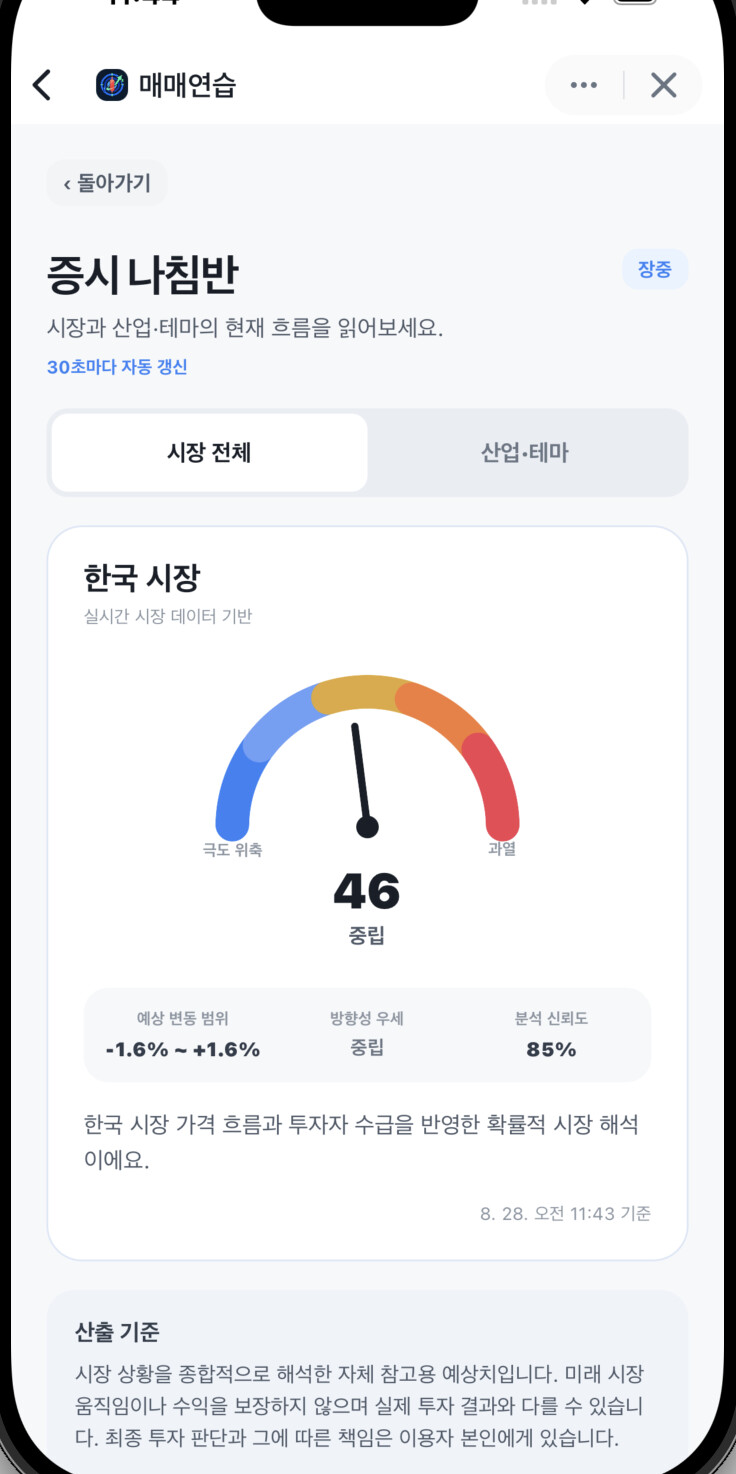The width and height of the screenshot is (736, 1474).
Task: Go back using the top-left arrow
Action: coord(41,85)
